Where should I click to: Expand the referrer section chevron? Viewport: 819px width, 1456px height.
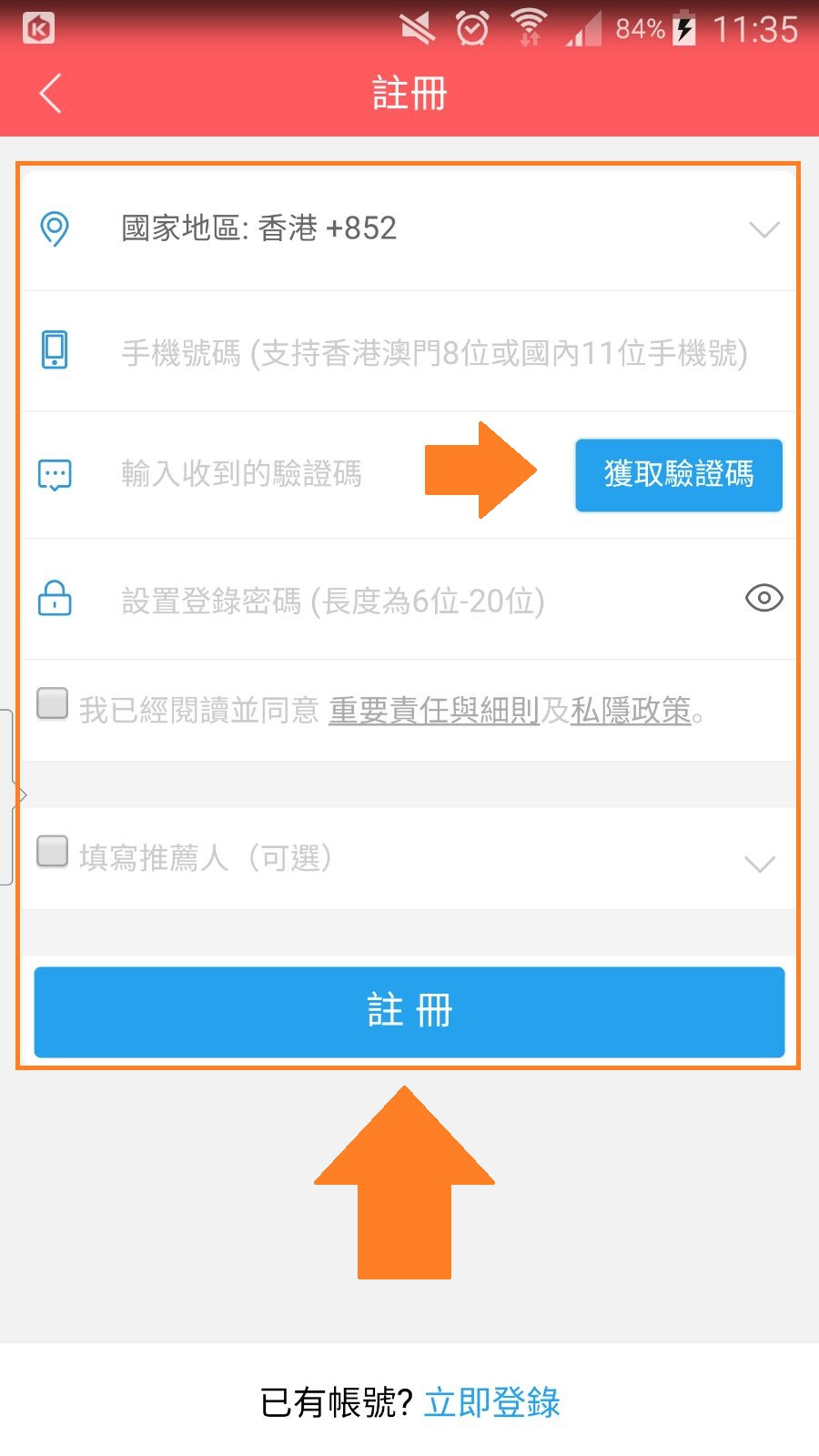(760, 863)
